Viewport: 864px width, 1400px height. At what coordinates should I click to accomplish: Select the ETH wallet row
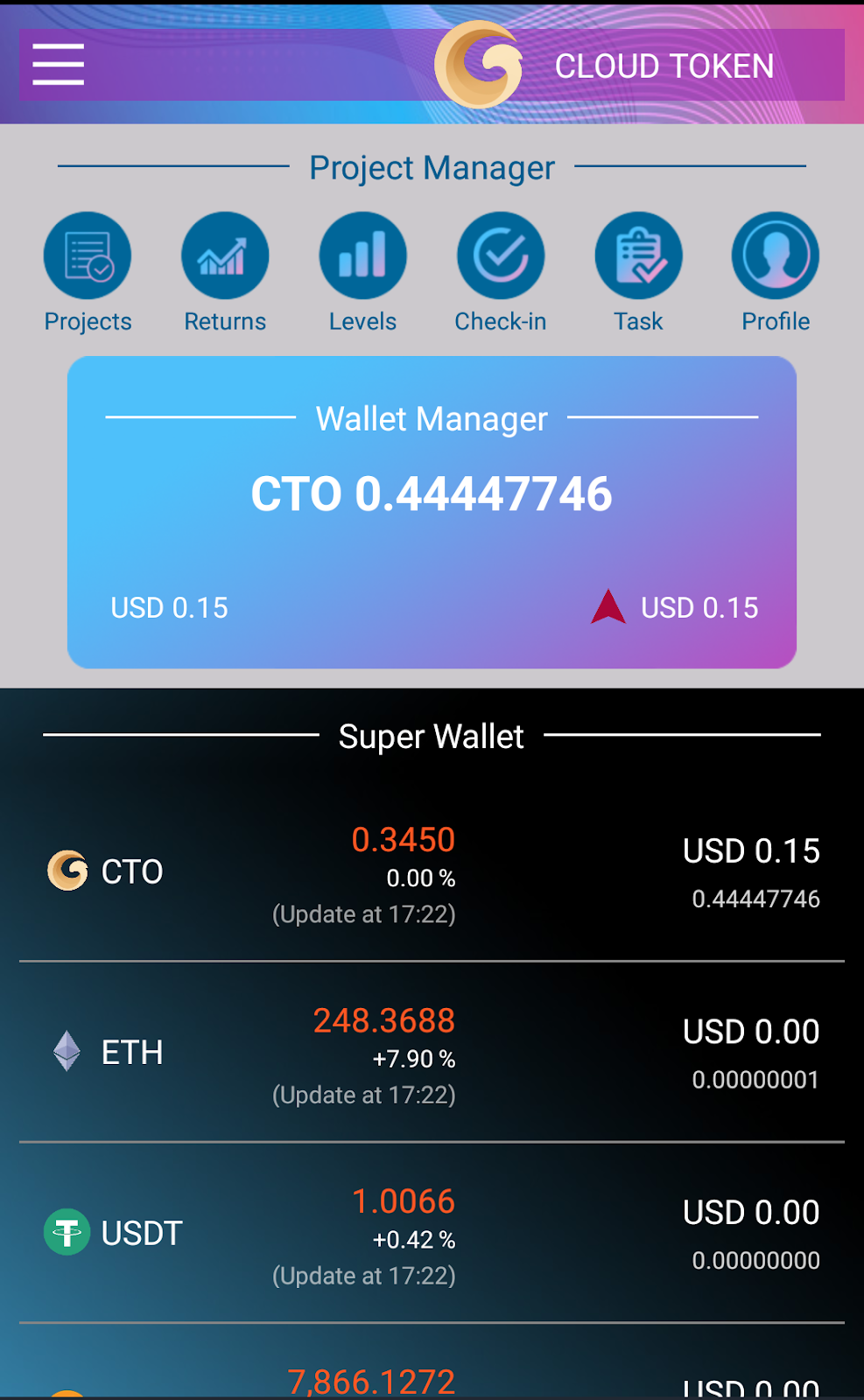[432, 1053]
